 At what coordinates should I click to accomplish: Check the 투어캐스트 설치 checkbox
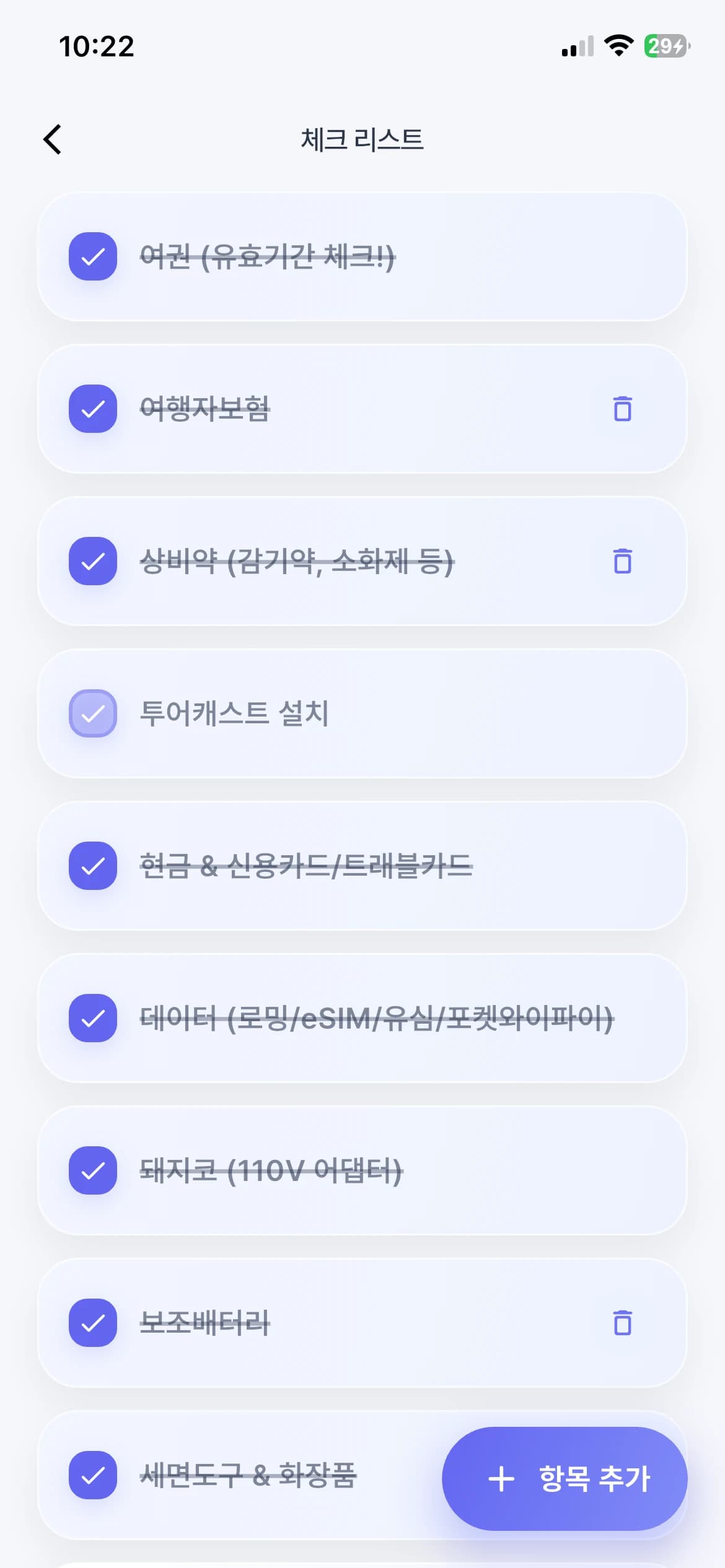pos(92,714)
